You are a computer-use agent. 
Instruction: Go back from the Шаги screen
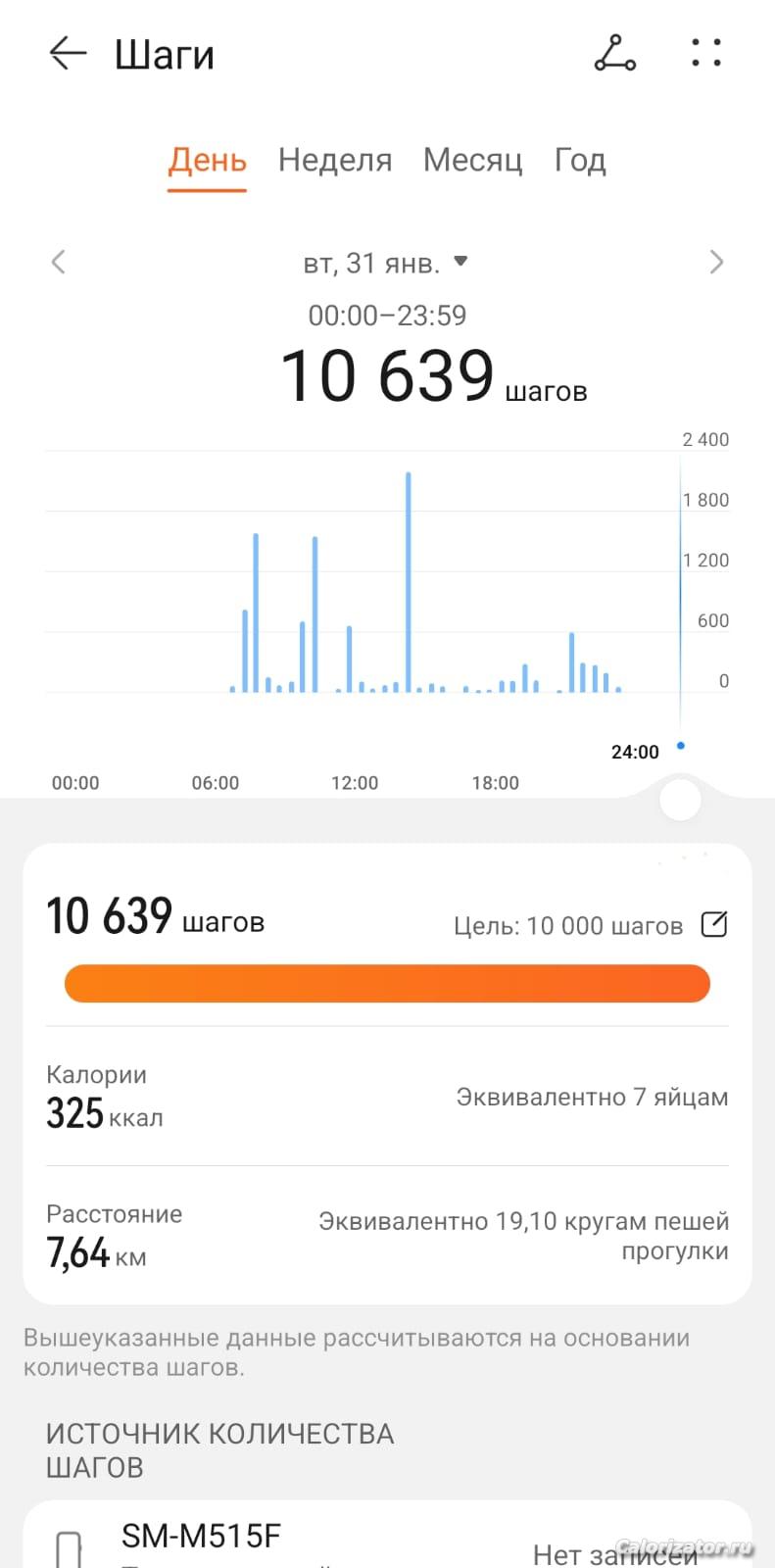point(68,54)
